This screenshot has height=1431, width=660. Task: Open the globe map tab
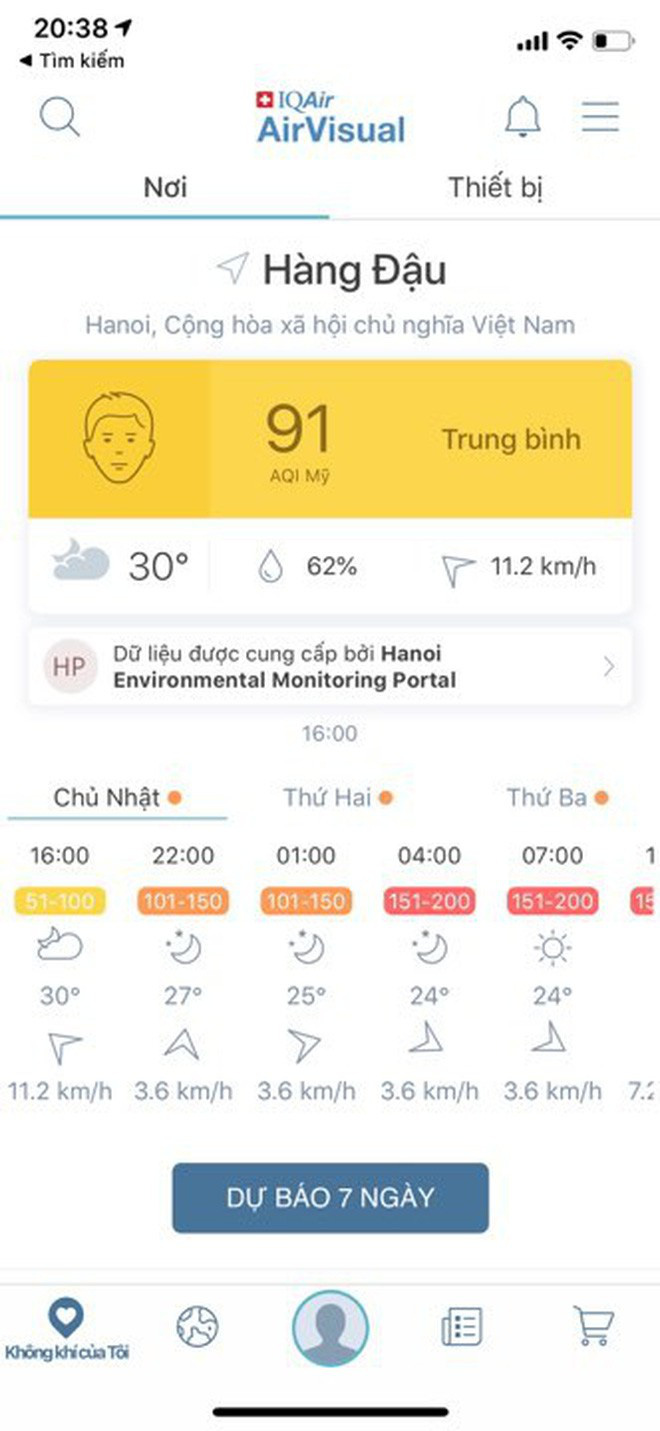coord(197,1326)
